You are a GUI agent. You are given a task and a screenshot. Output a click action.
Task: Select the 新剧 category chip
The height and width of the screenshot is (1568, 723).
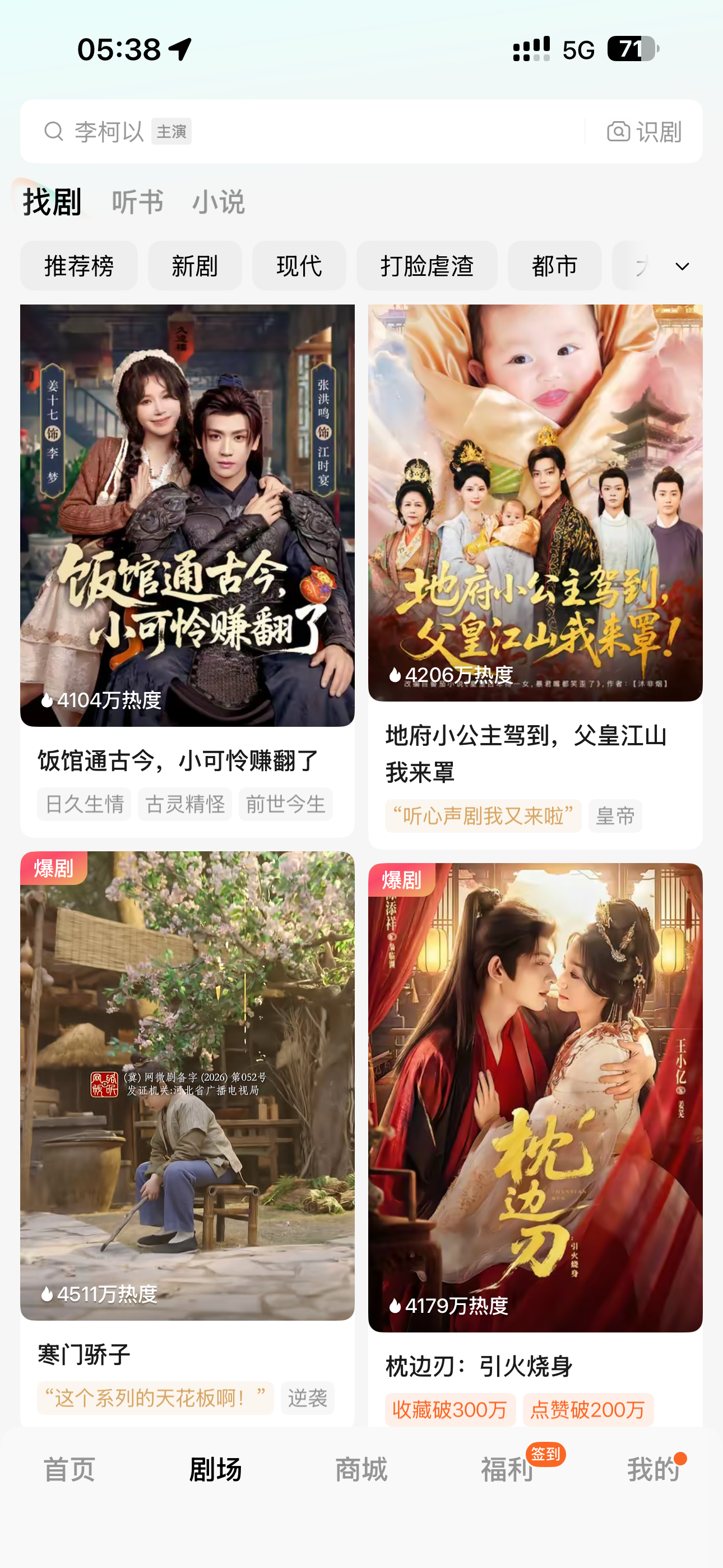(x=194, y=266)
